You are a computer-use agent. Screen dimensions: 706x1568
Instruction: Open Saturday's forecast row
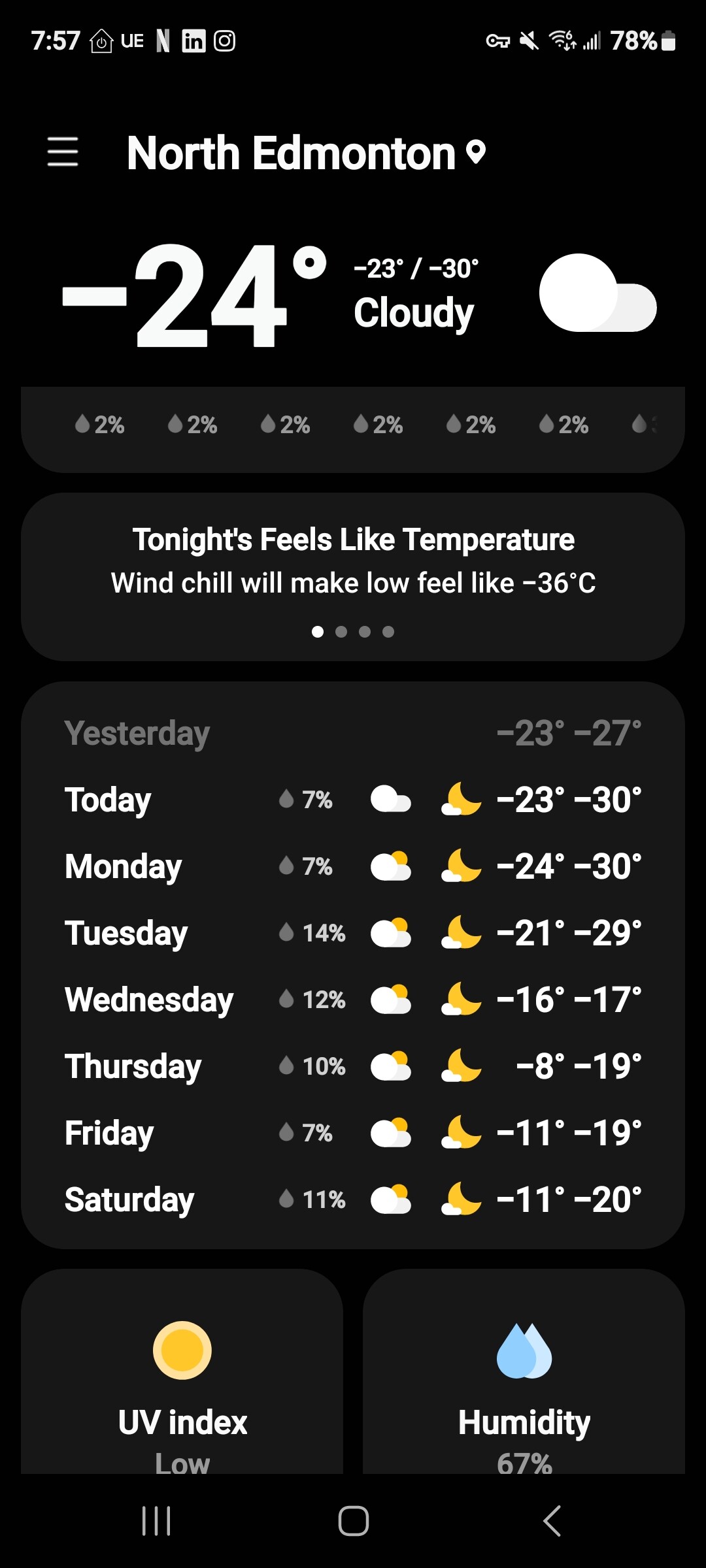pos(353,1200)
